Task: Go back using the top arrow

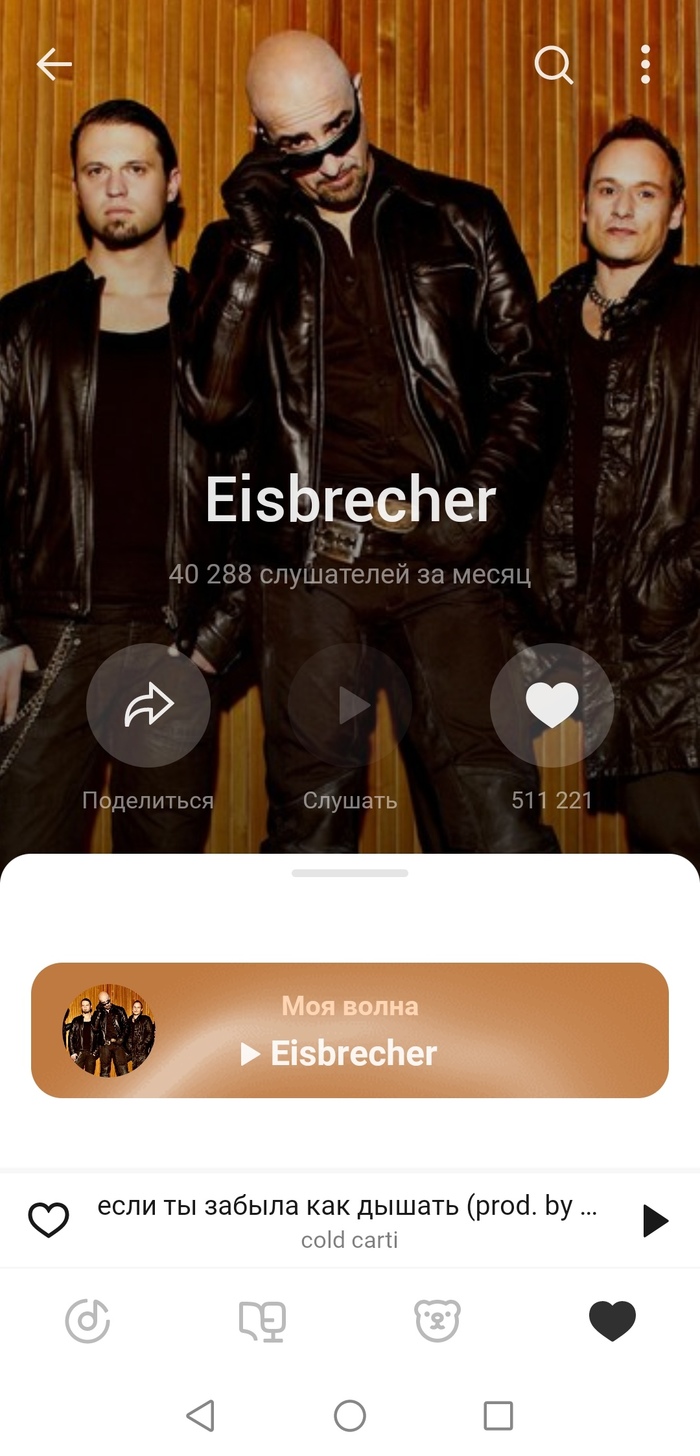Action: (x=54, y=65)
